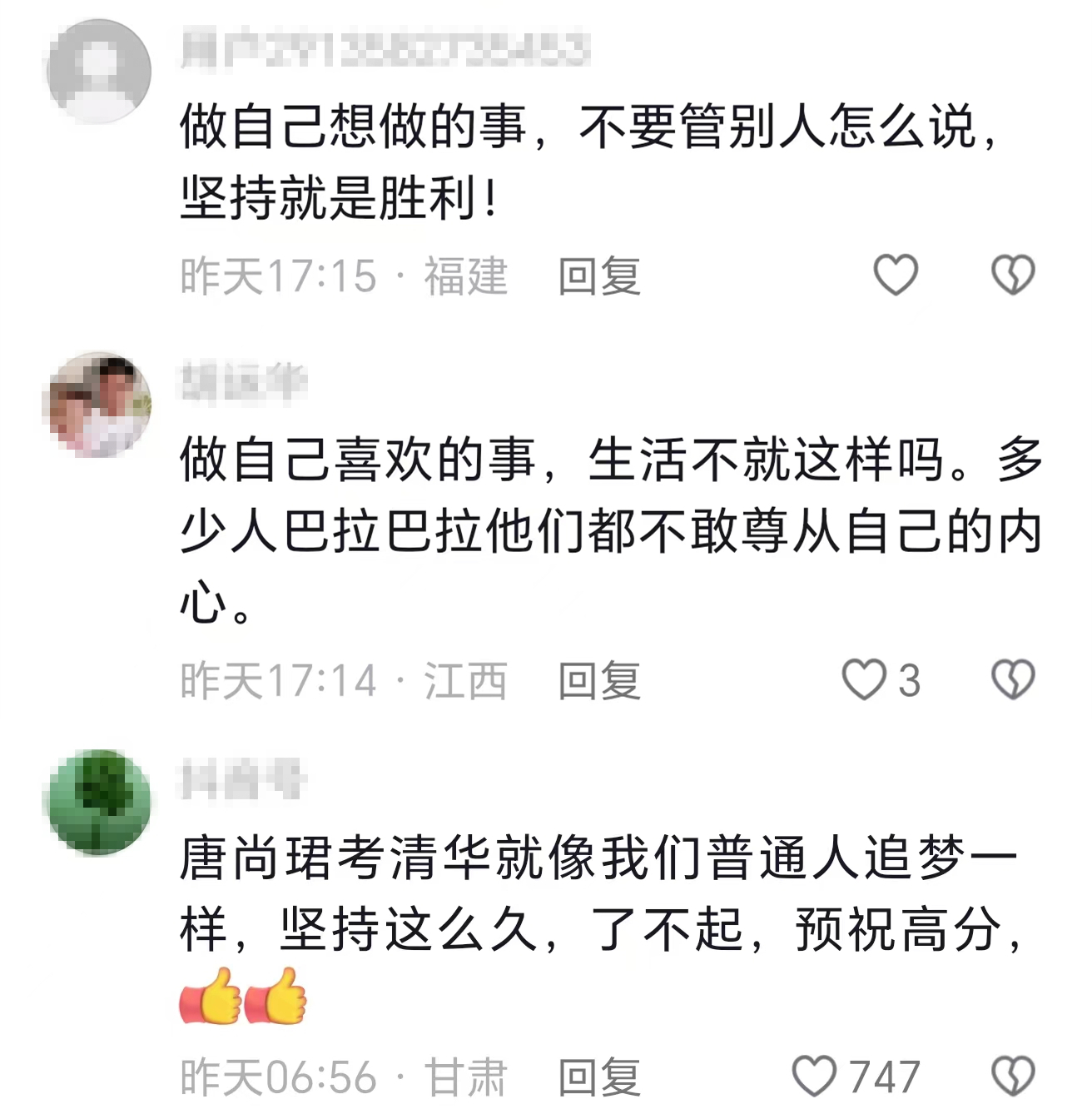Dislike the Fujian comment posted at 17:15
1092x1109 pixels.
point(1013,275)
